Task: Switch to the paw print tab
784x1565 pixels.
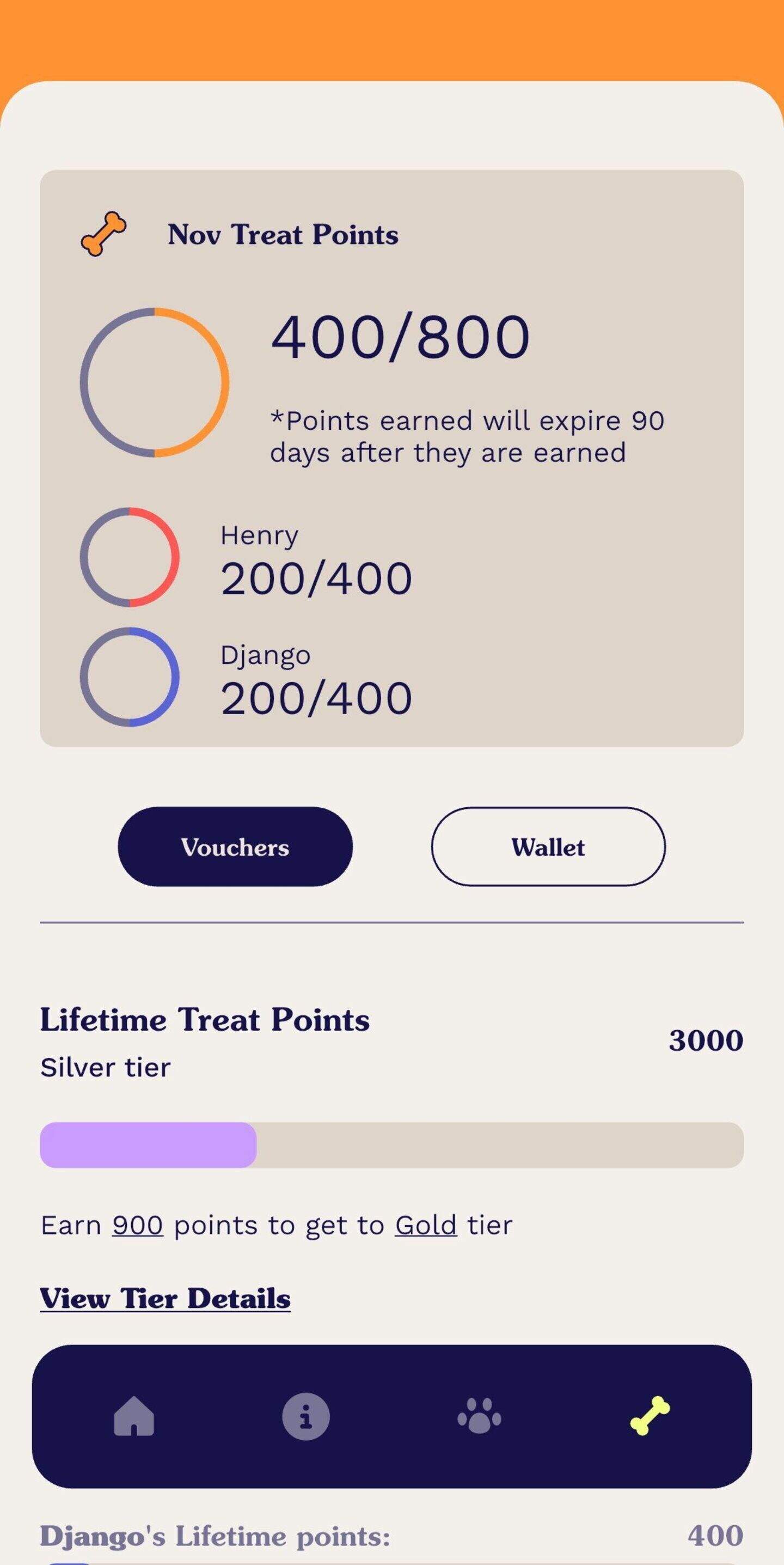Action: tap(479, 1416)
